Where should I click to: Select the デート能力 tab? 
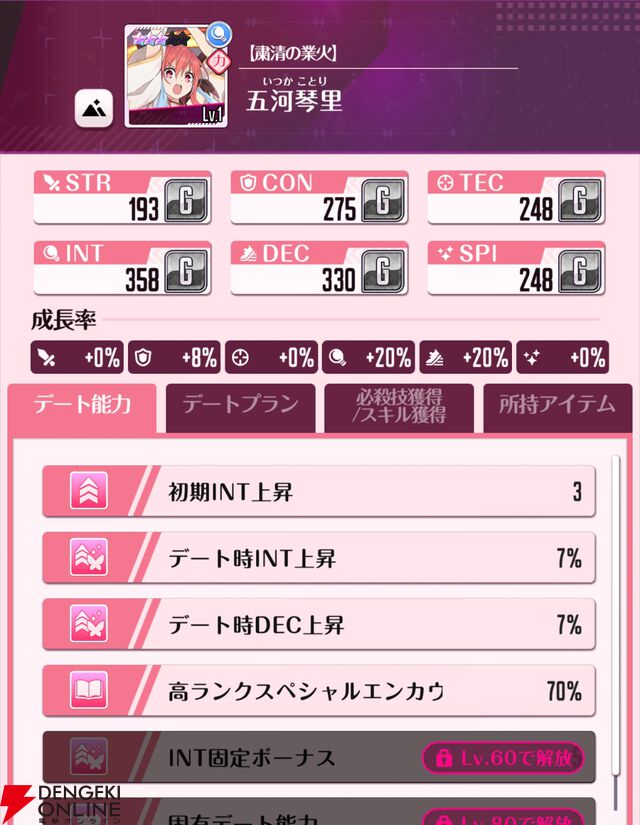click(82, 406)
